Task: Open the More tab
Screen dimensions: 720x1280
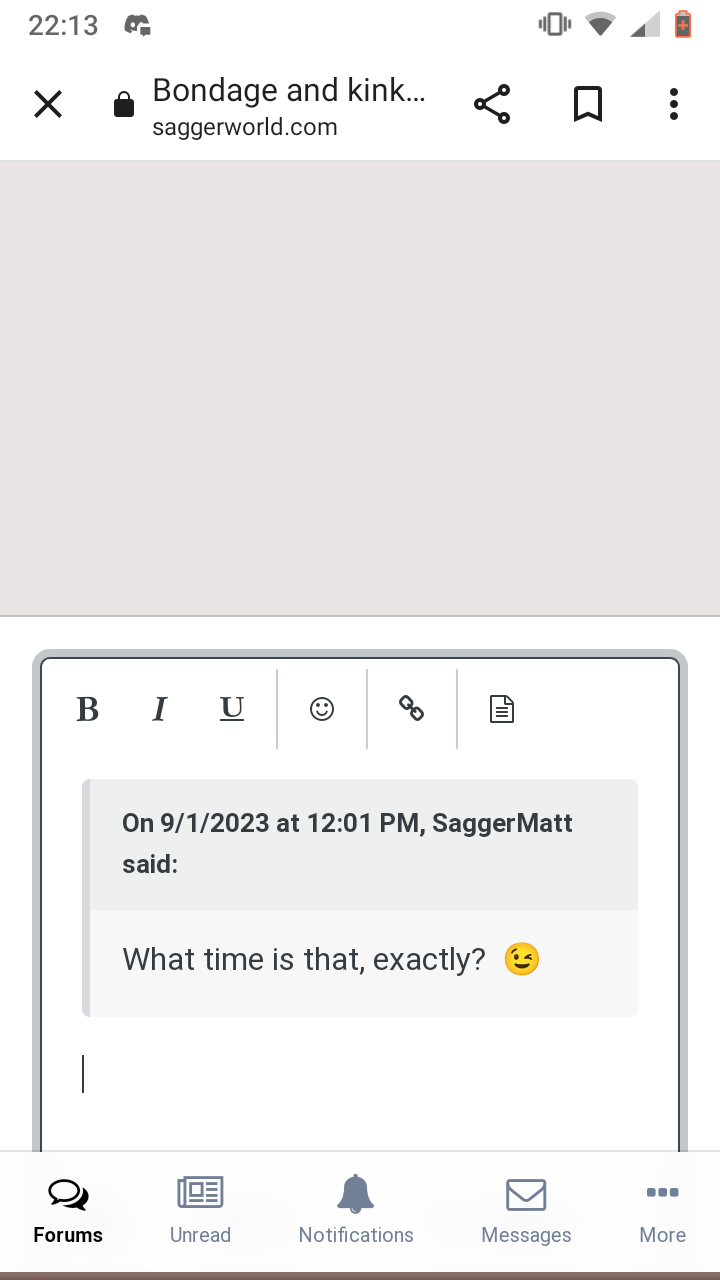Action: (x=662, y=1210)
